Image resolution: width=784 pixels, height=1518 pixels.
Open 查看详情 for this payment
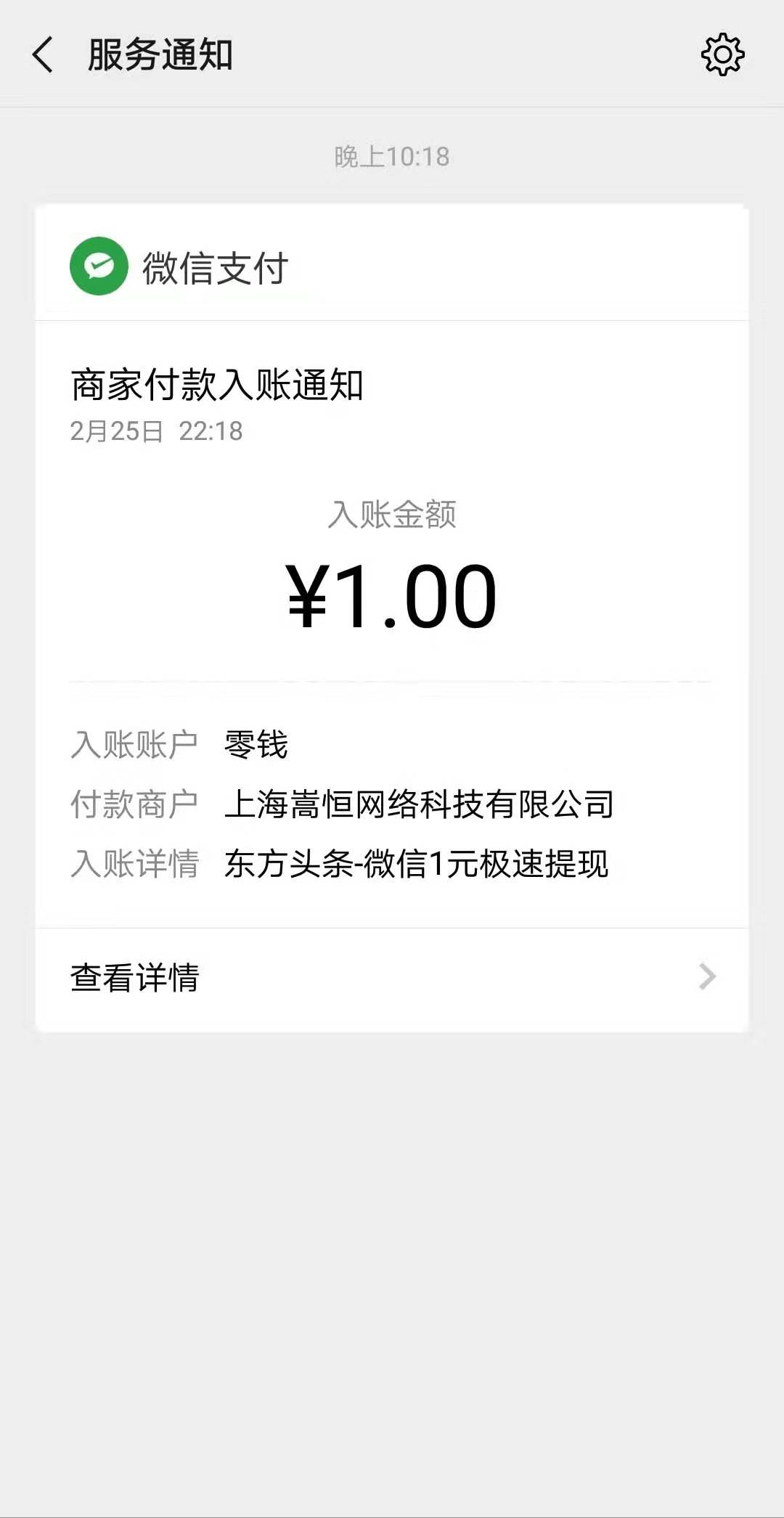tap(392, 979)
